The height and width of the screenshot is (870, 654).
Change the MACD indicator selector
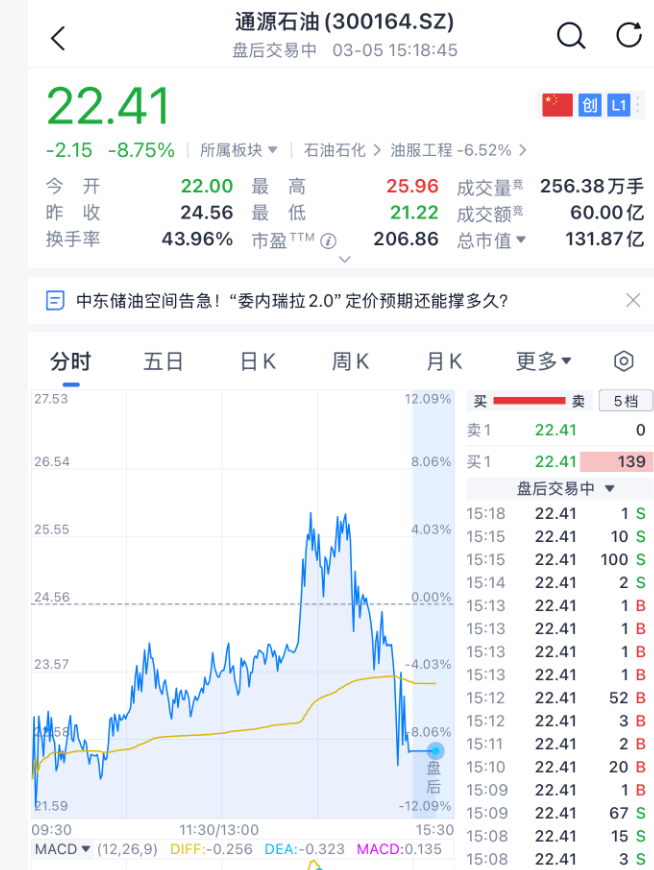click(62, 850)
